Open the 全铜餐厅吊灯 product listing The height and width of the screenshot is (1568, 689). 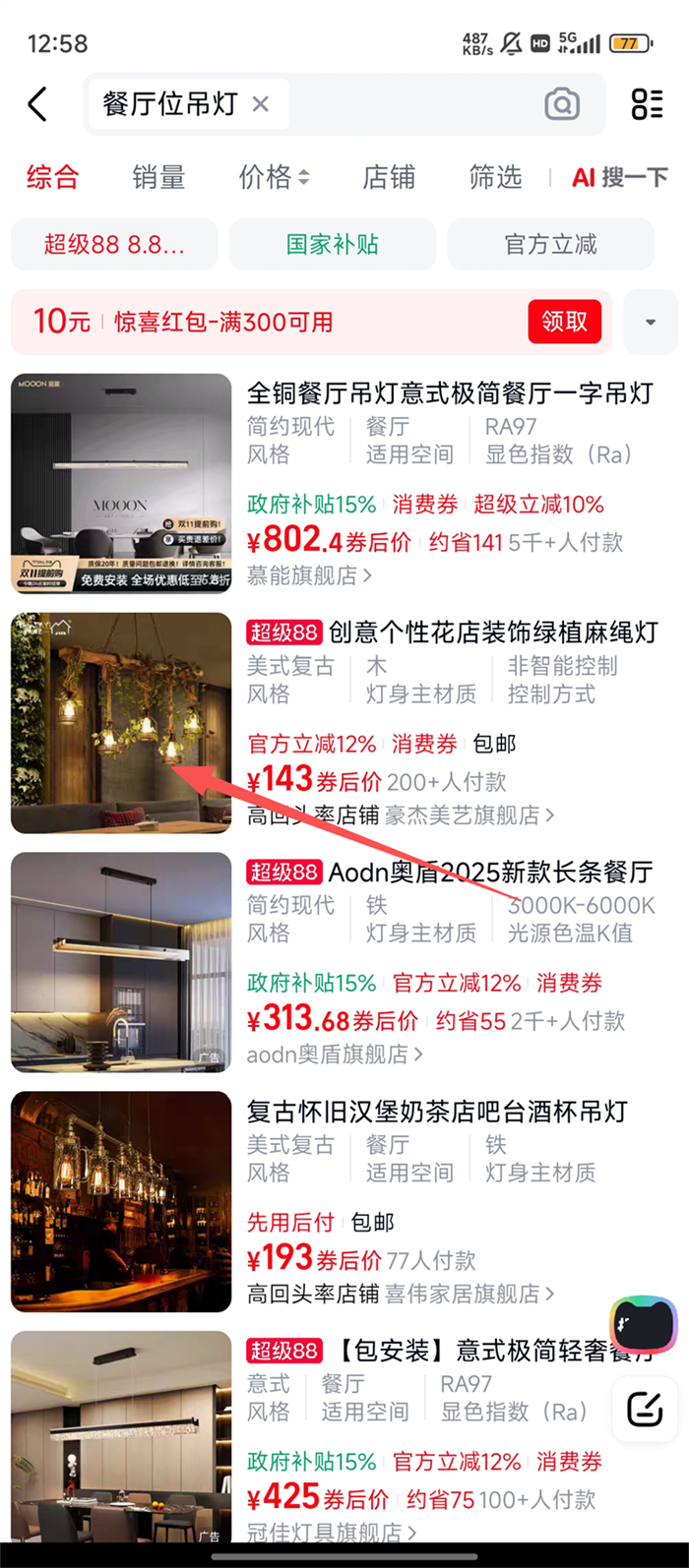(x=449, y=393)
